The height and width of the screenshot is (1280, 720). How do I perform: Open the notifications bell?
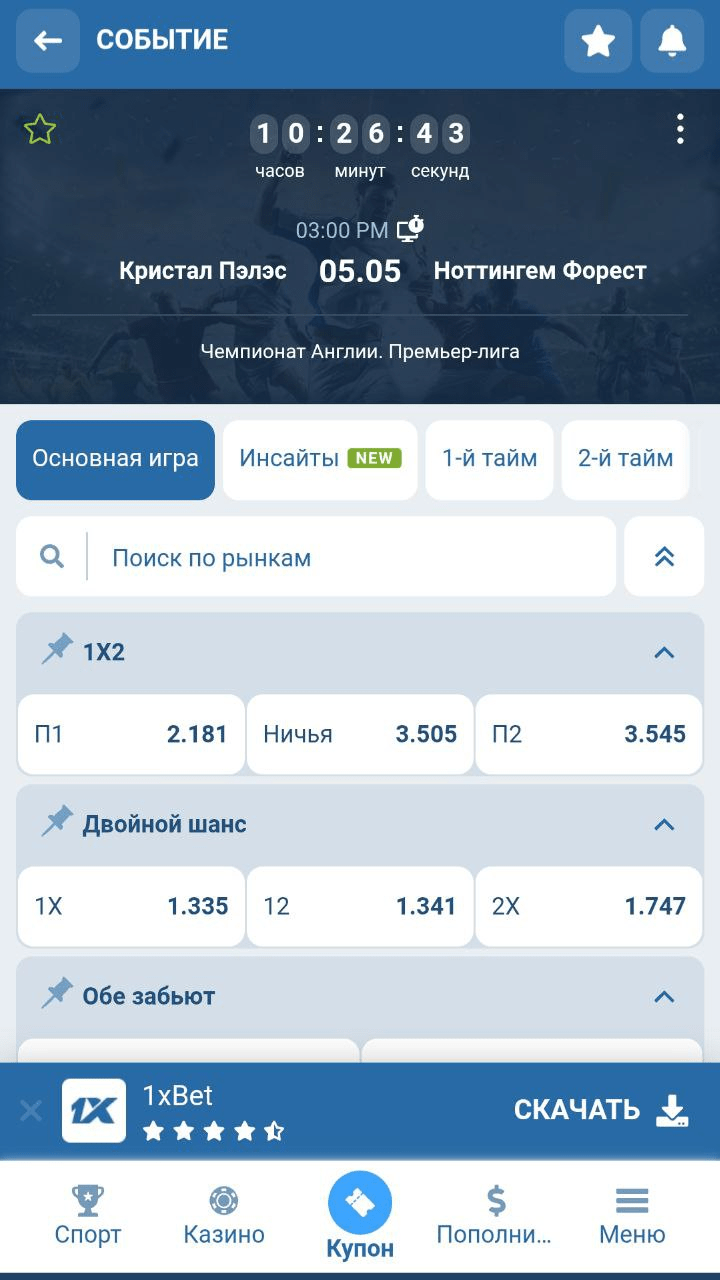click(672, 41)
